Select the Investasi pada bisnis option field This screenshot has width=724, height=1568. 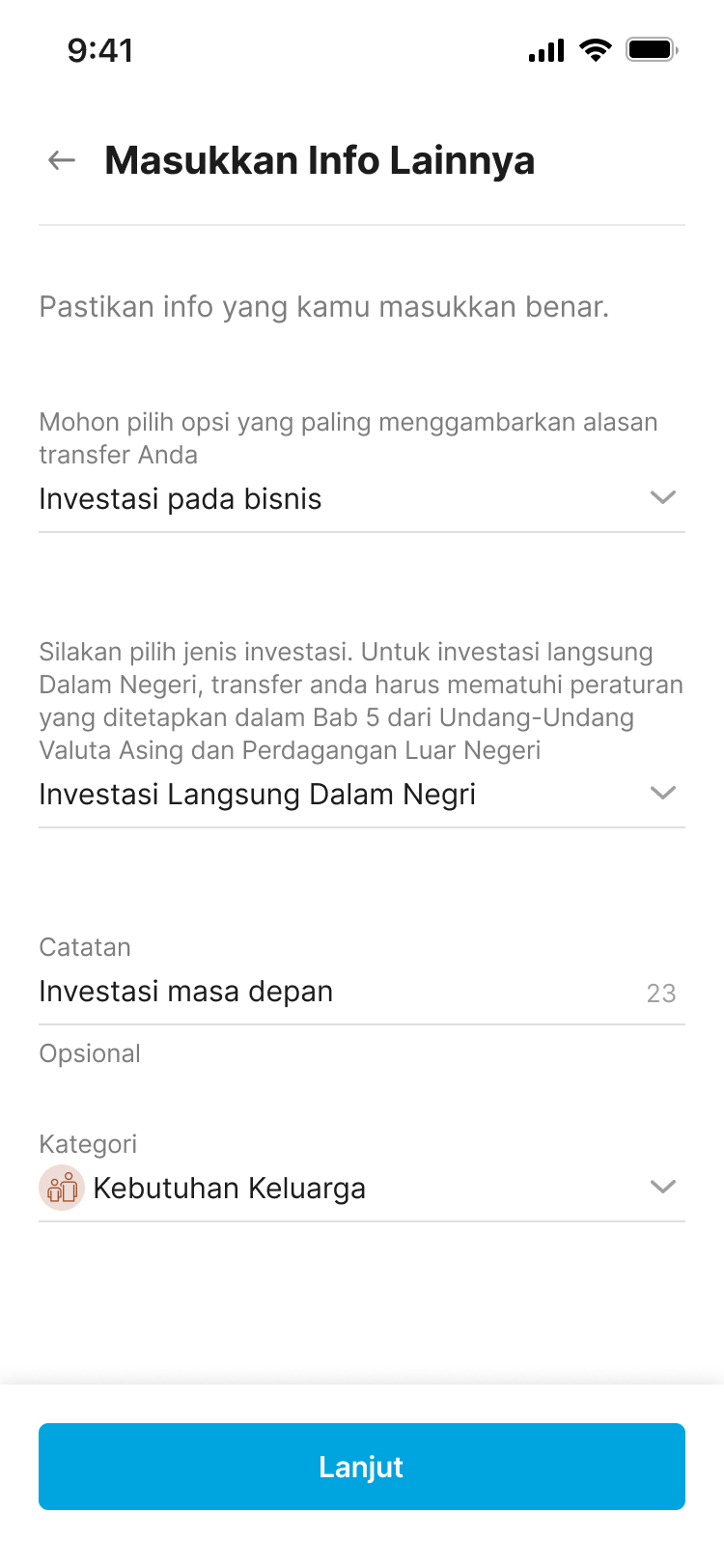pos(181,498)
